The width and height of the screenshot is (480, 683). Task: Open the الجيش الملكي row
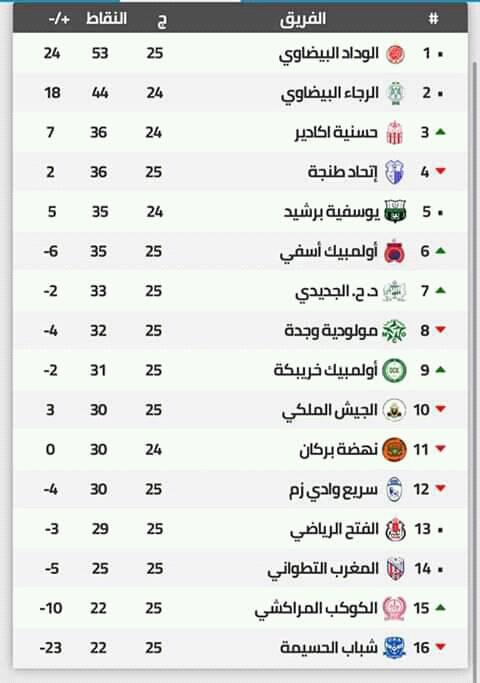coord(240,410)
